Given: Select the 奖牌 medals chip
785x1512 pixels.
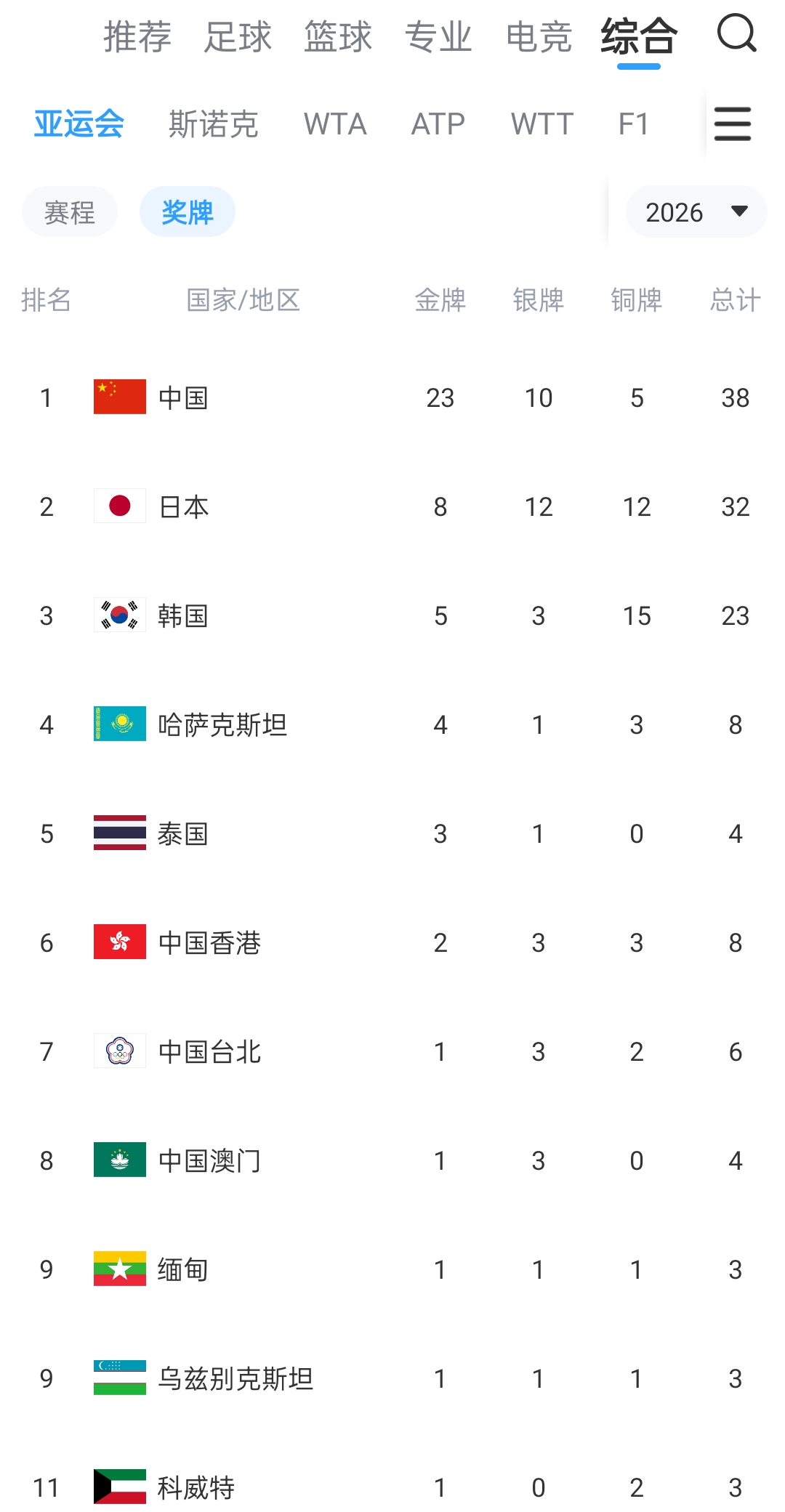Looking at the screenshot, I should tap(188, 212).
